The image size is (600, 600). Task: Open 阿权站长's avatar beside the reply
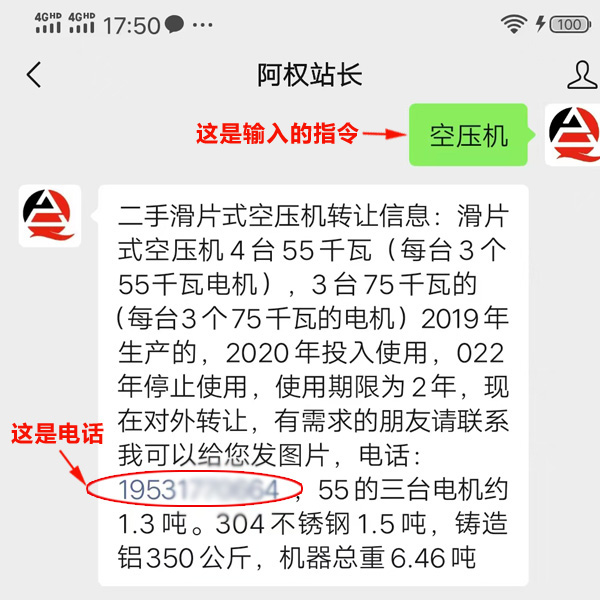(50, 216)
